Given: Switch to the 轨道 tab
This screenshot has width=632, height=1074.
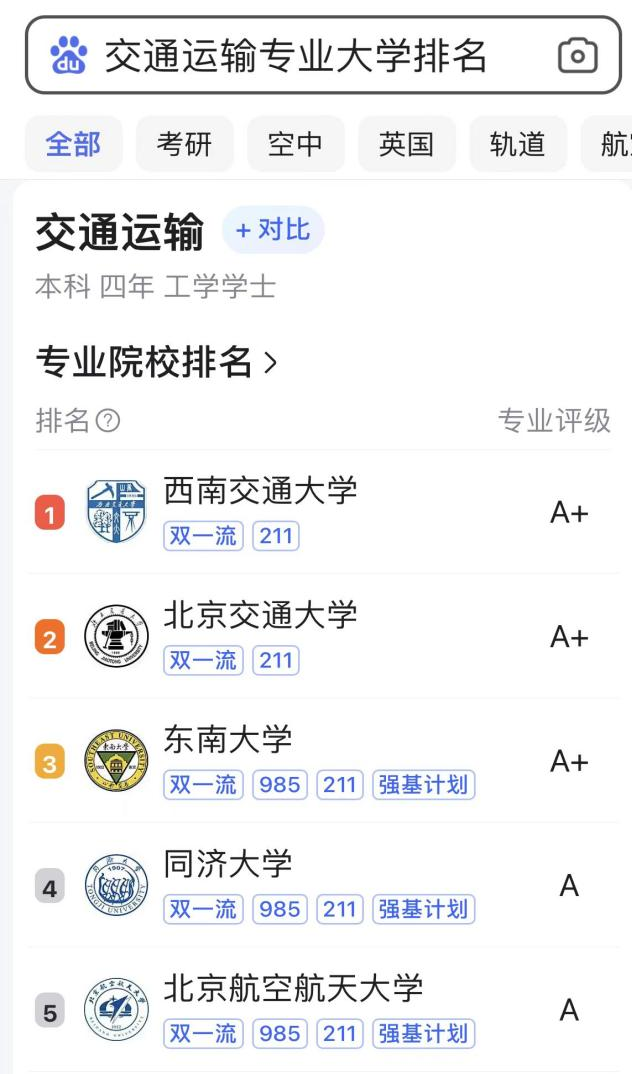Looking at the screenshot, I should coord(518,144).
